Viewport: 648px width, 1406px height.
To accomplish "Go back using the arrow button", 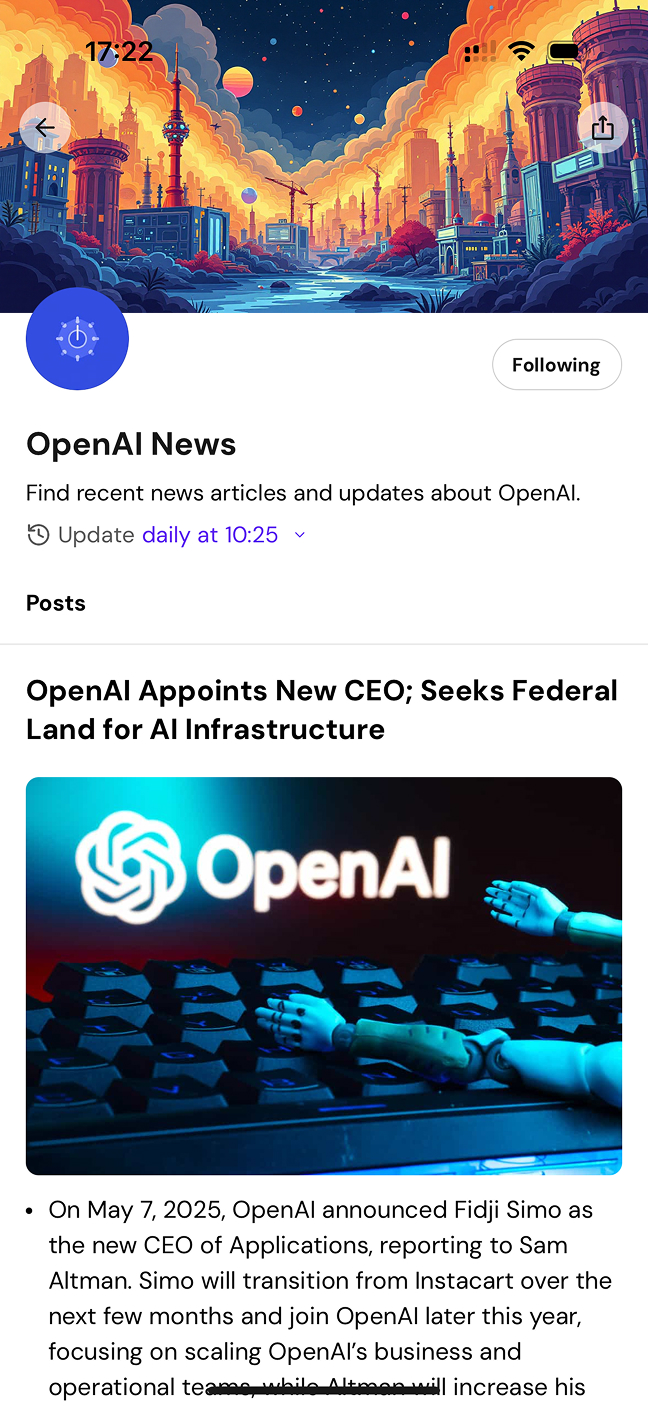I will click(45, 128).
